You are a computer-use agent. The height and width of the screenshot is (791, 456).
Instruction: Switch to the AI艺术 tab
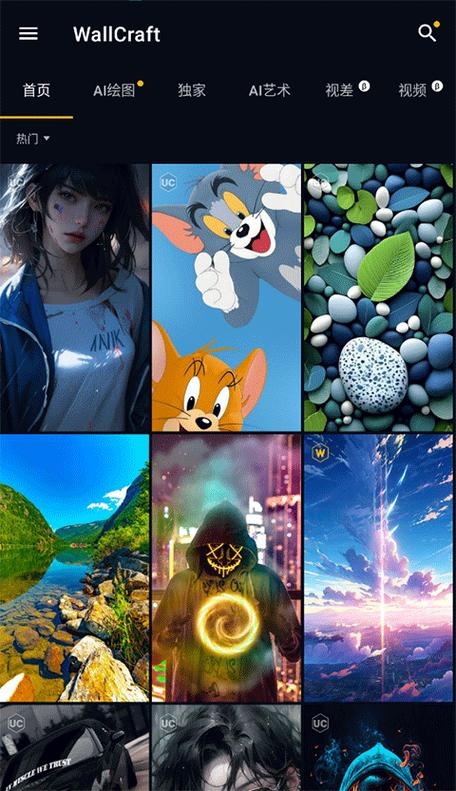(269, 90)
